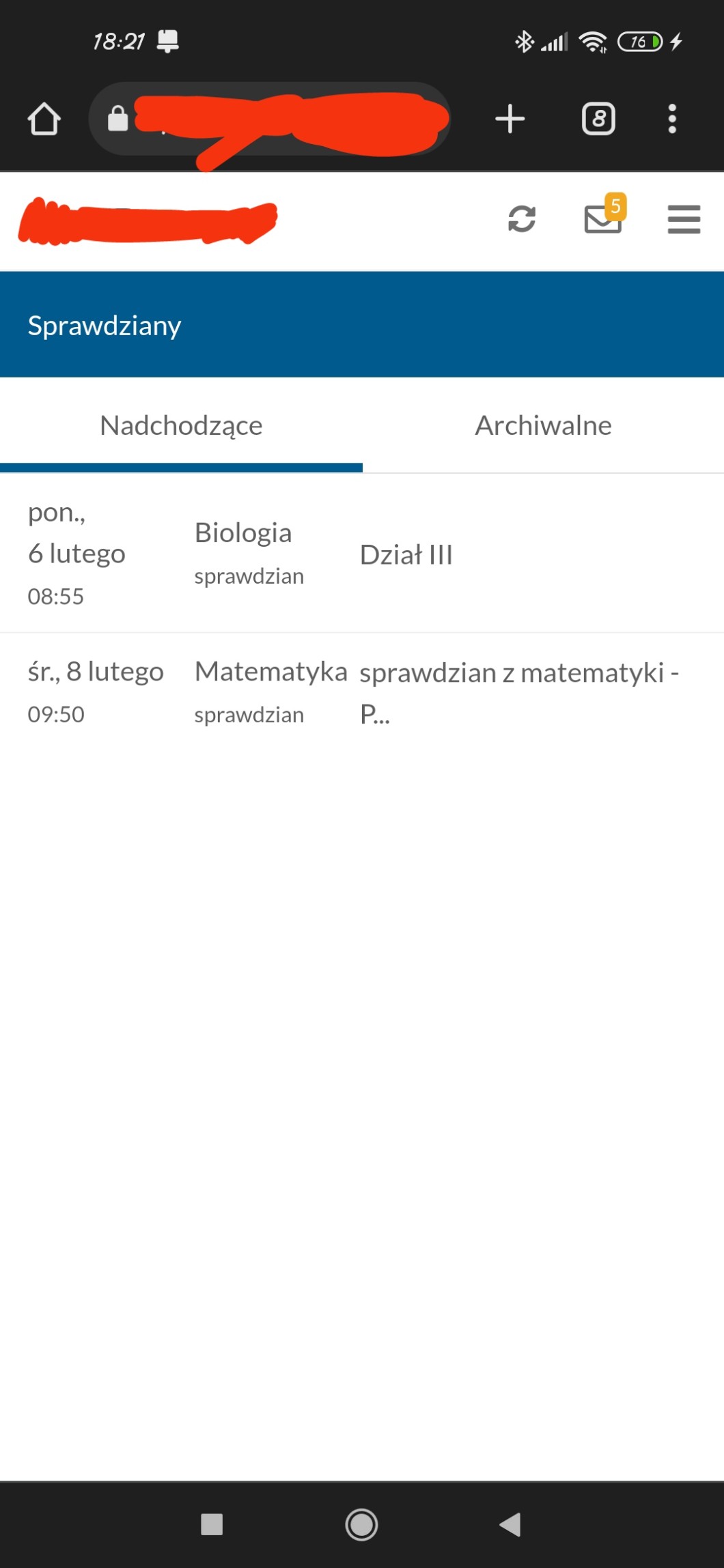Image resolution: width=724 pixels, height=1568 pixels.
Task: Open a new browser tab
Action: click(x=510, y=119)
